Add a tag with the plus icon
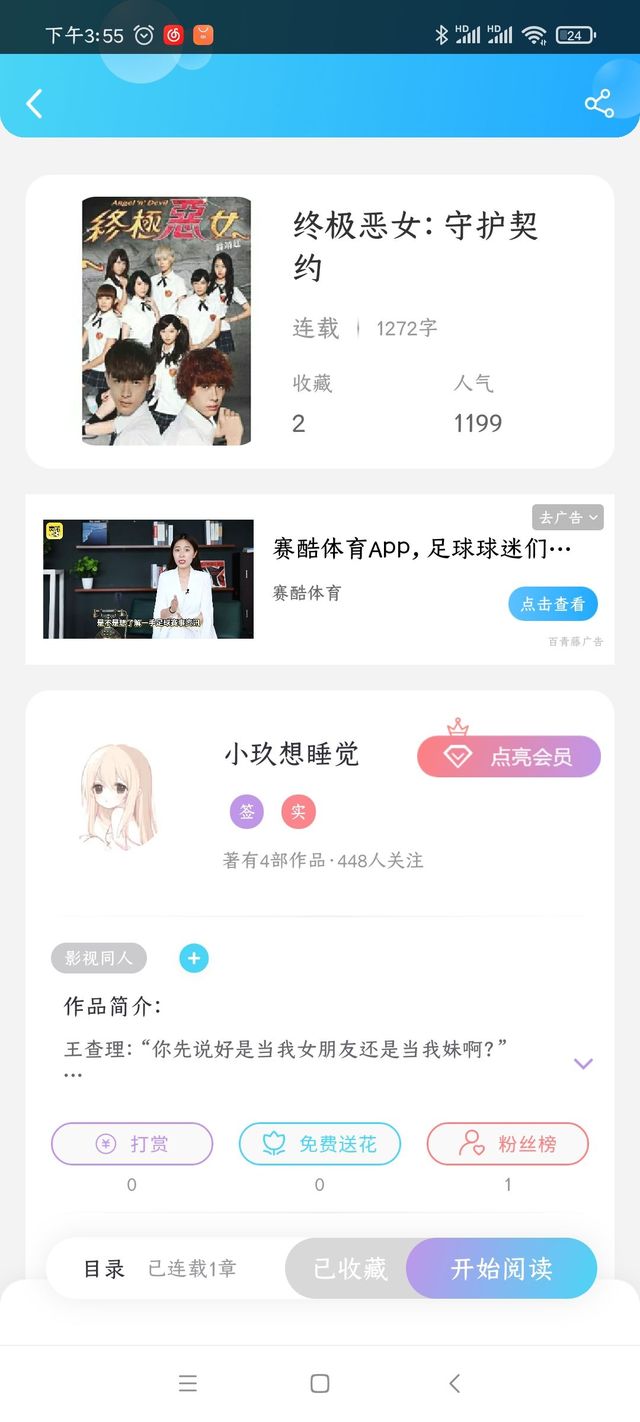Screen dimensions: 640x1422 click(x=194, y=958)
